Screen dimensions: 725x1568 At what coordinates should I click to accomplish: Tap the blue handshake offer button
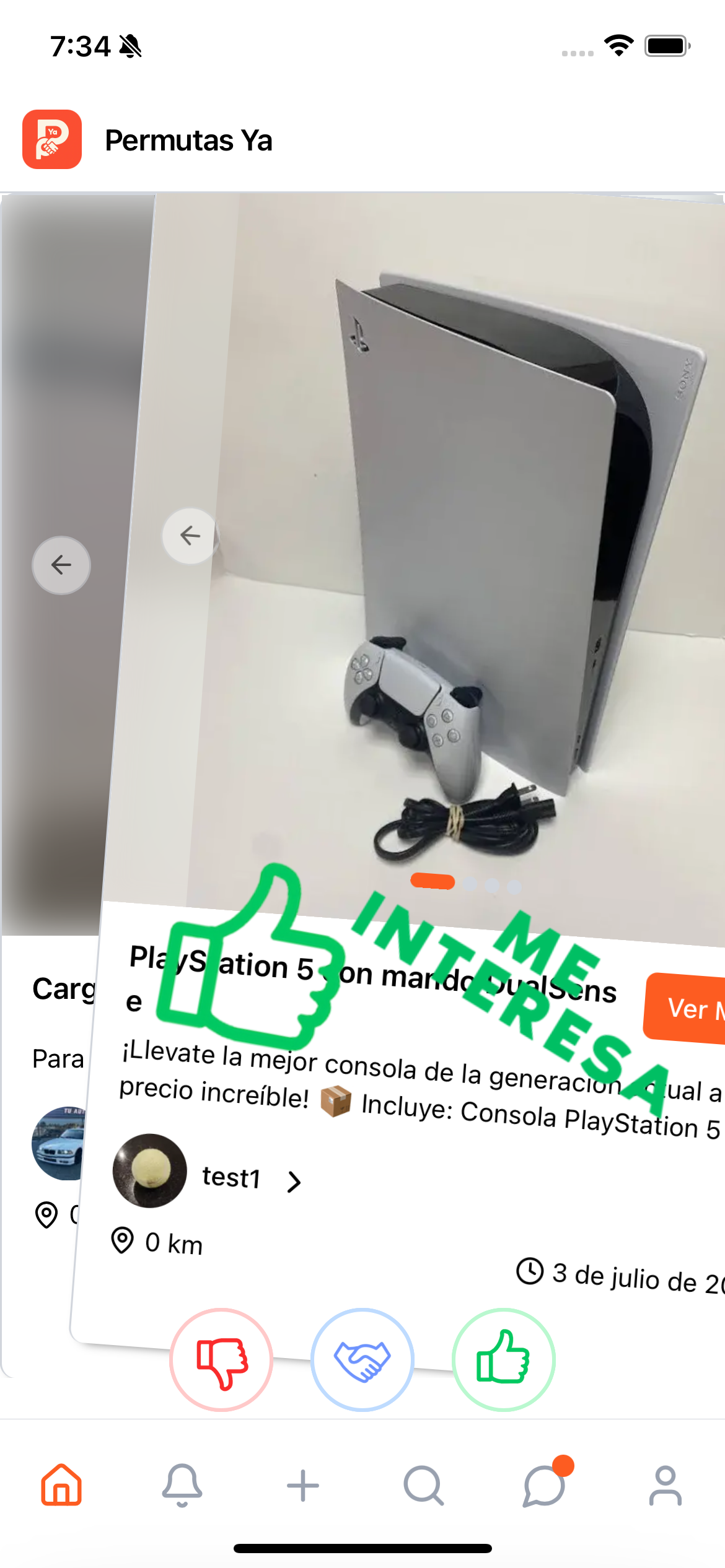(362, 1359)
